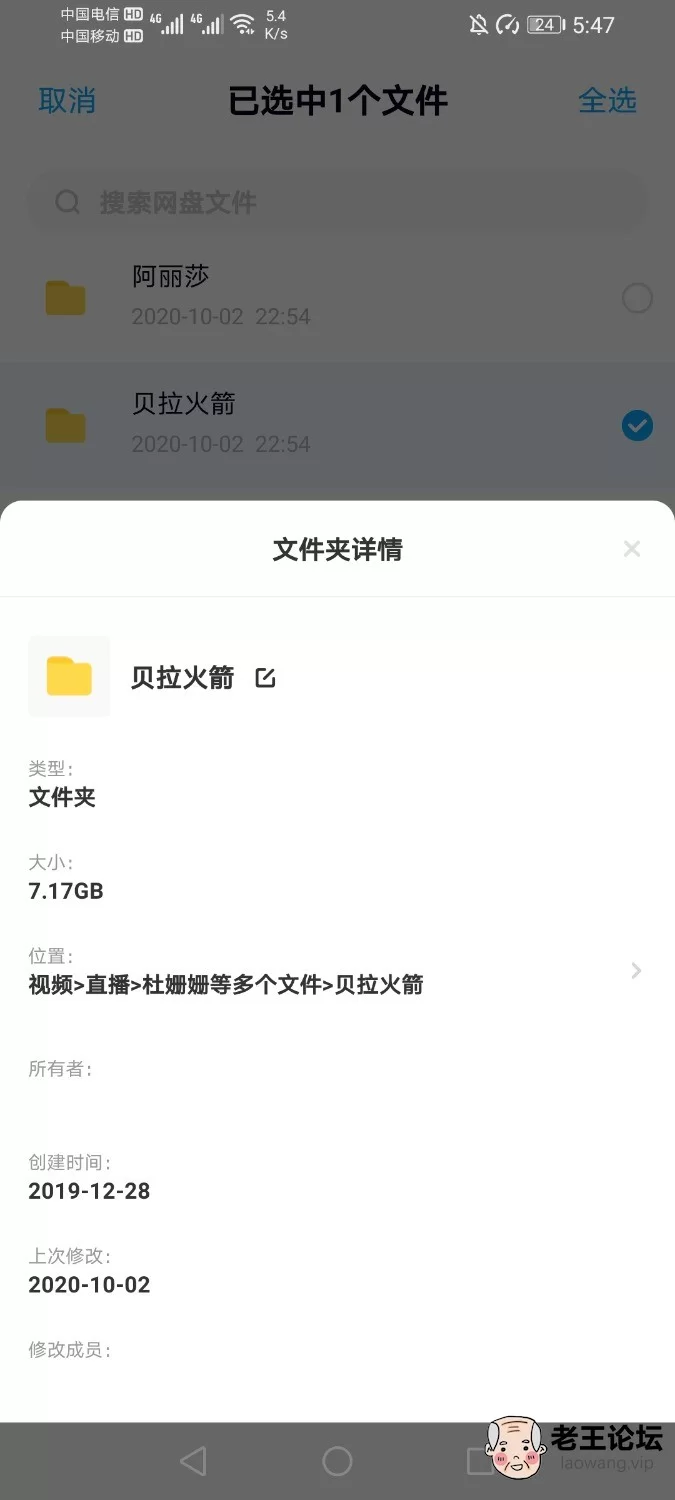Tap 全选 to select all files

click(x=607, y=100)
